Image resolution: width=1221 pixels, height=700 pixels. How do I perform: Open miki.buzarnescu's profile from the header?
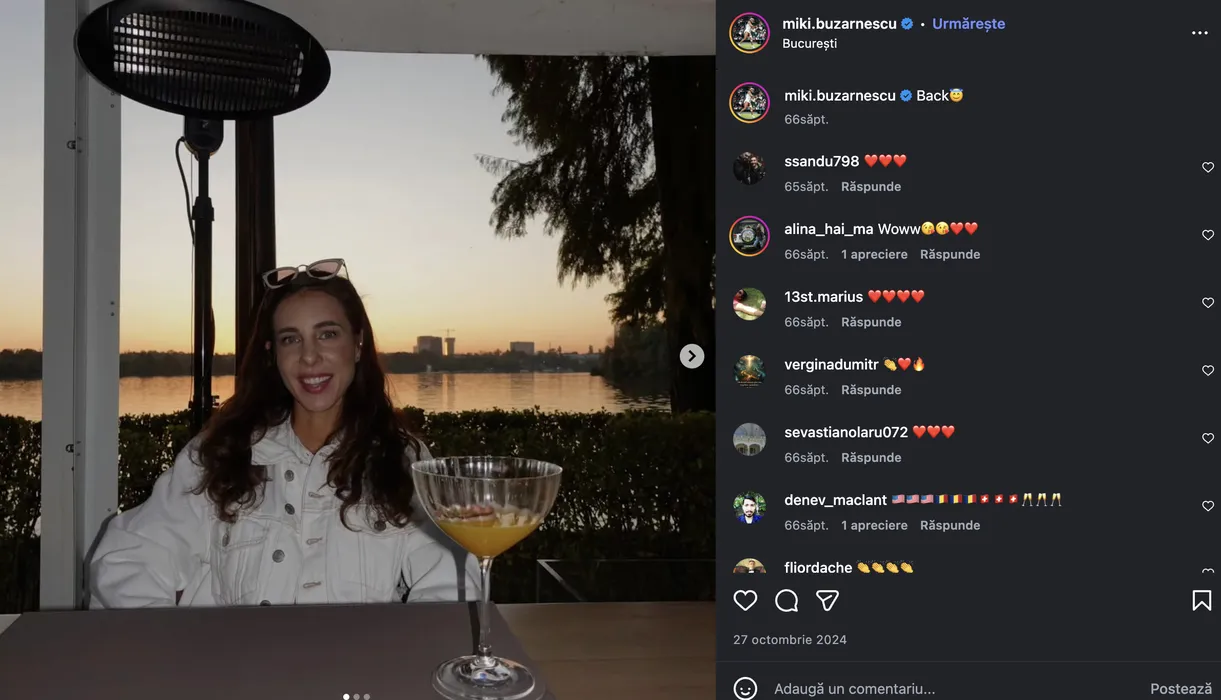coord(839,24)
